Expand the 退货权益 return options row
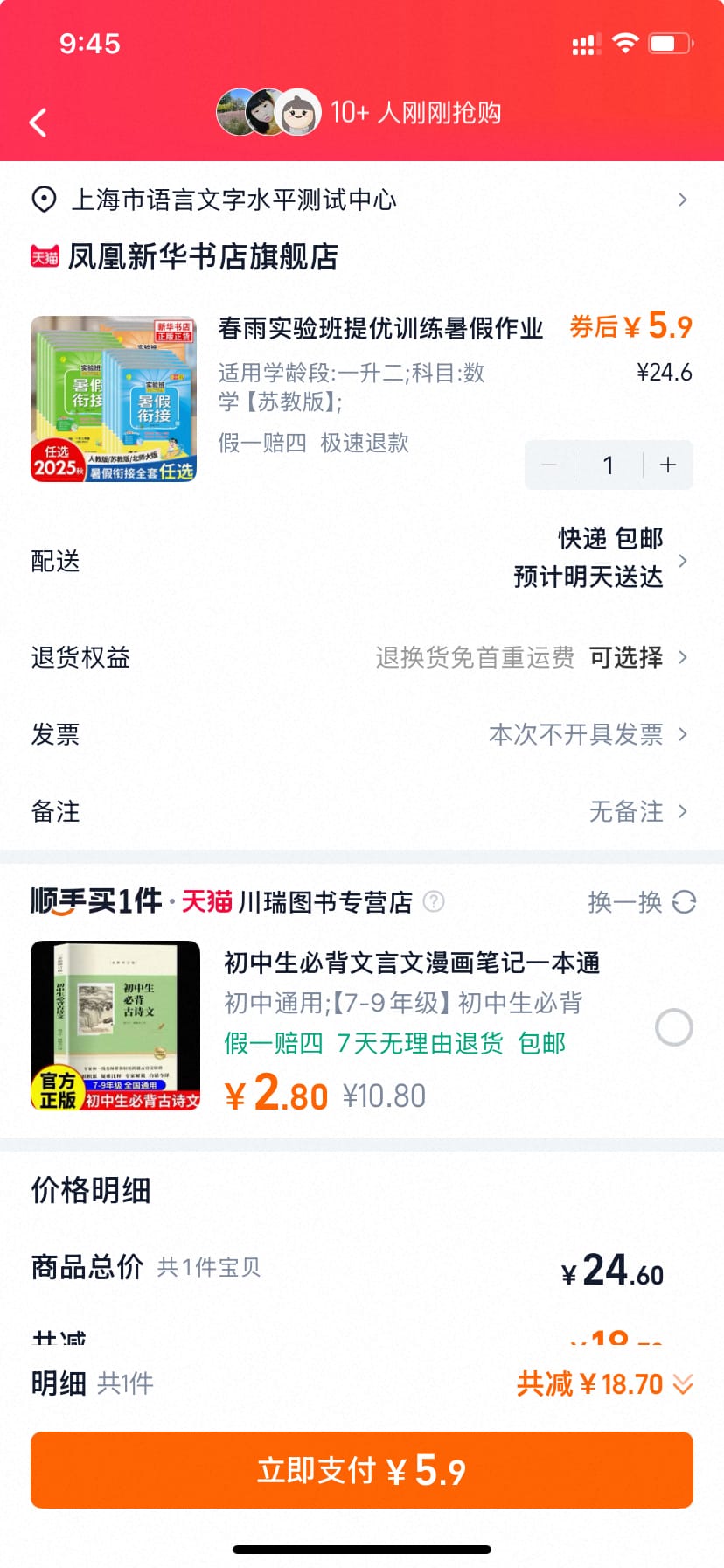 tap(362, 657)
